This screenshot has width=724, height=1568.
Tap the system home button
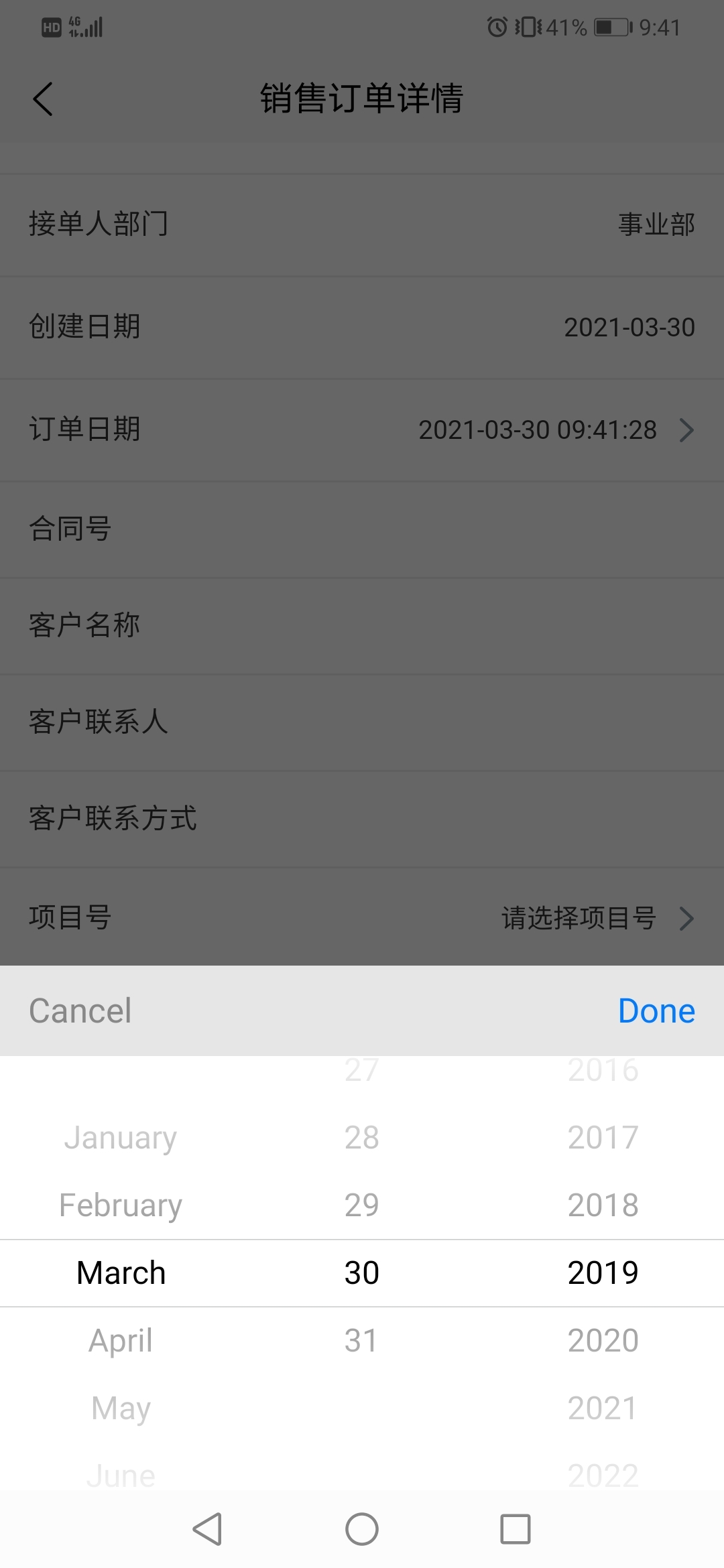(361, 1529)
